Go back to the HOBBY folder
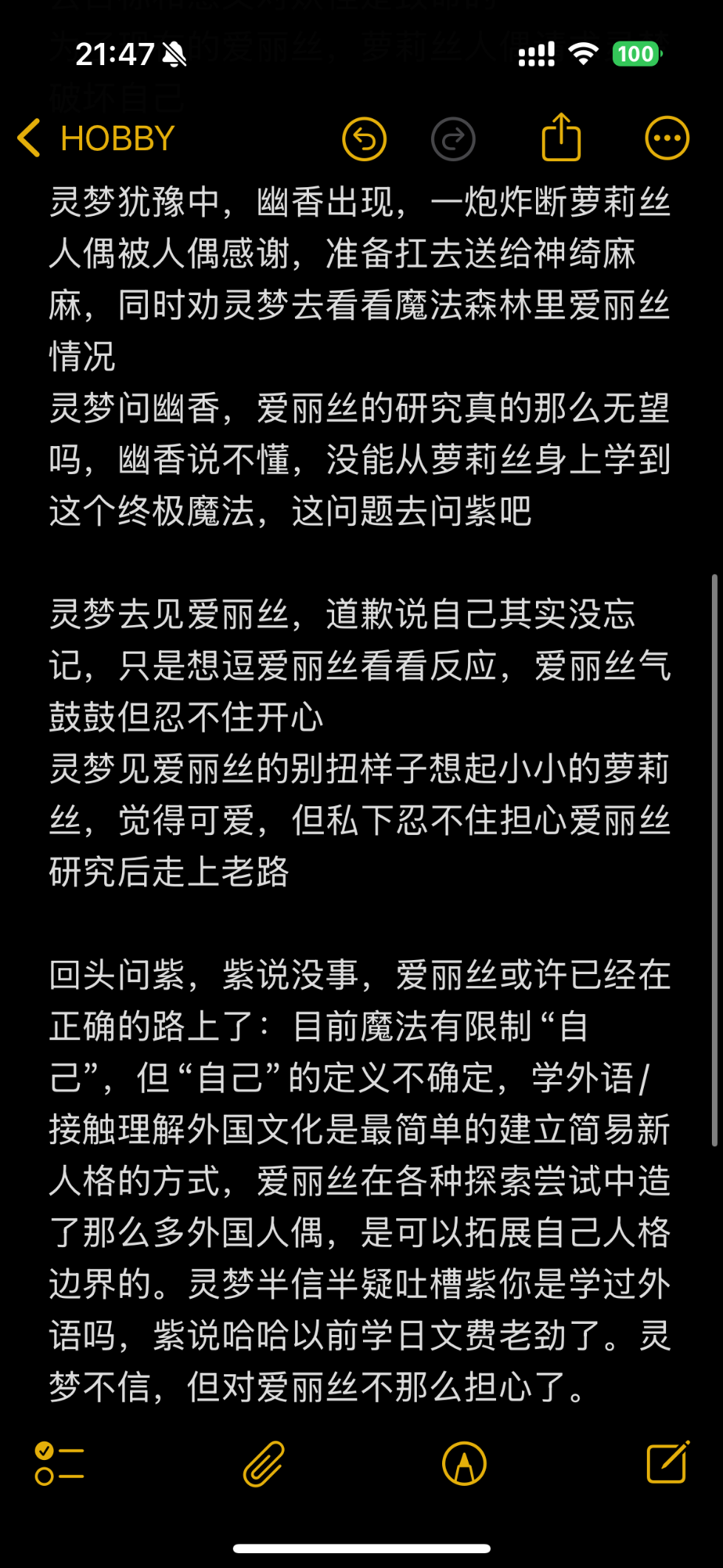Viewport: 723px width, 1568px height. [x=96, y=138]
